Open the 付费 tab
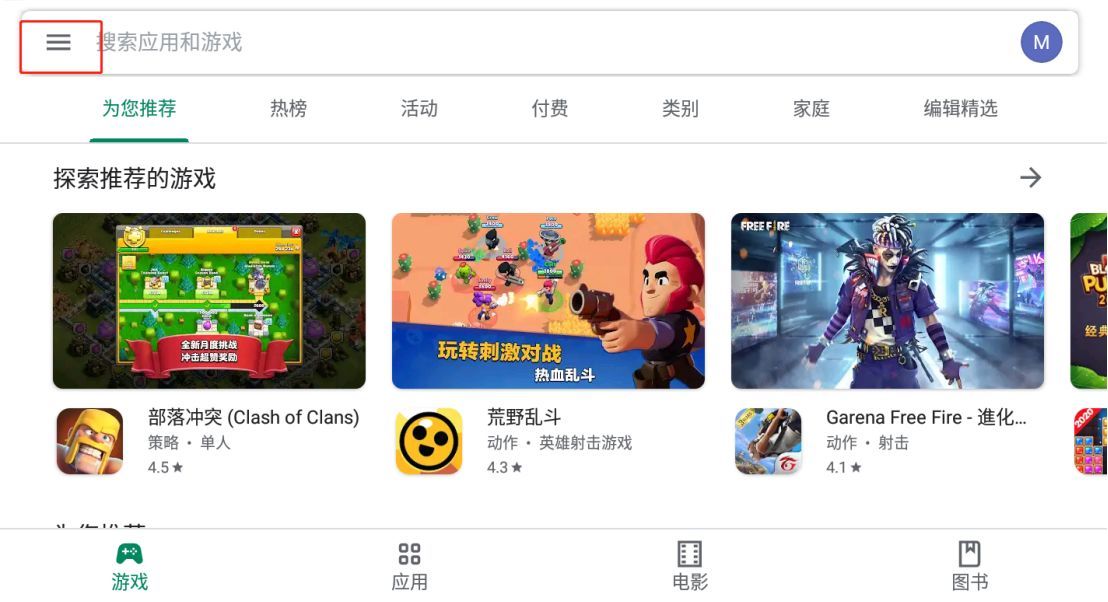This screenshot has width=1108, height=602. 550,109
